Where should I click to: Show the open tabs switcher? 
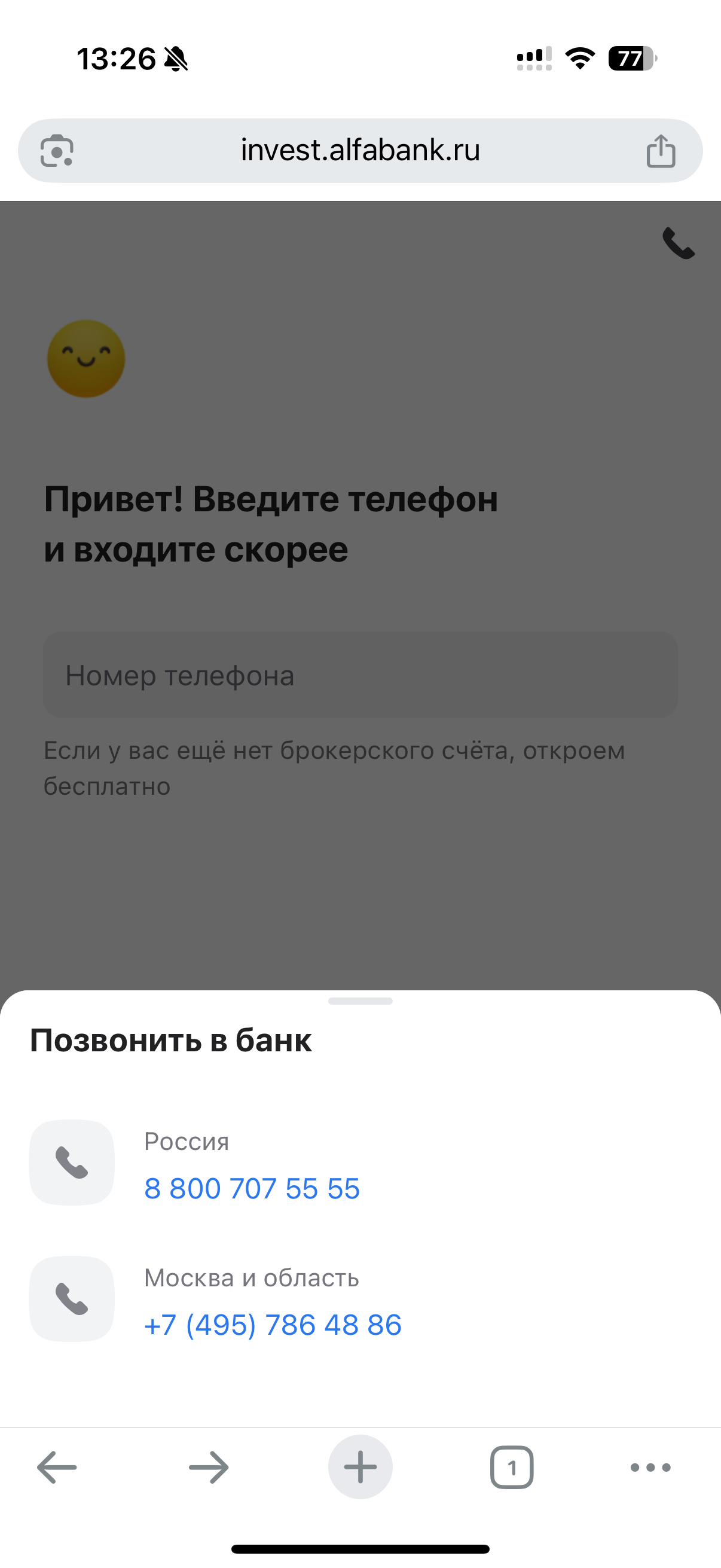pyautogui.click(x=512, y=1468)
